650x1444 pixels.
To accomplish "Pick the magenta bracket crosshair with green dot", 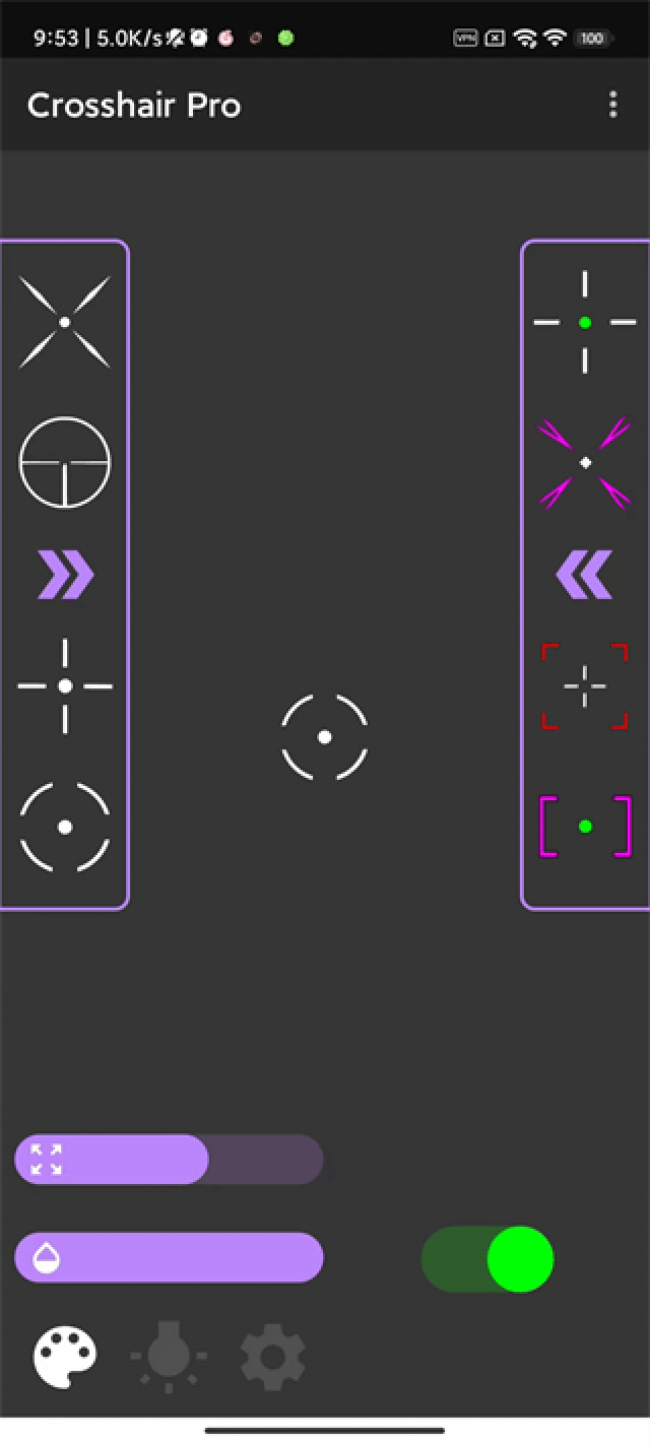I will click(x=585, y=826).
